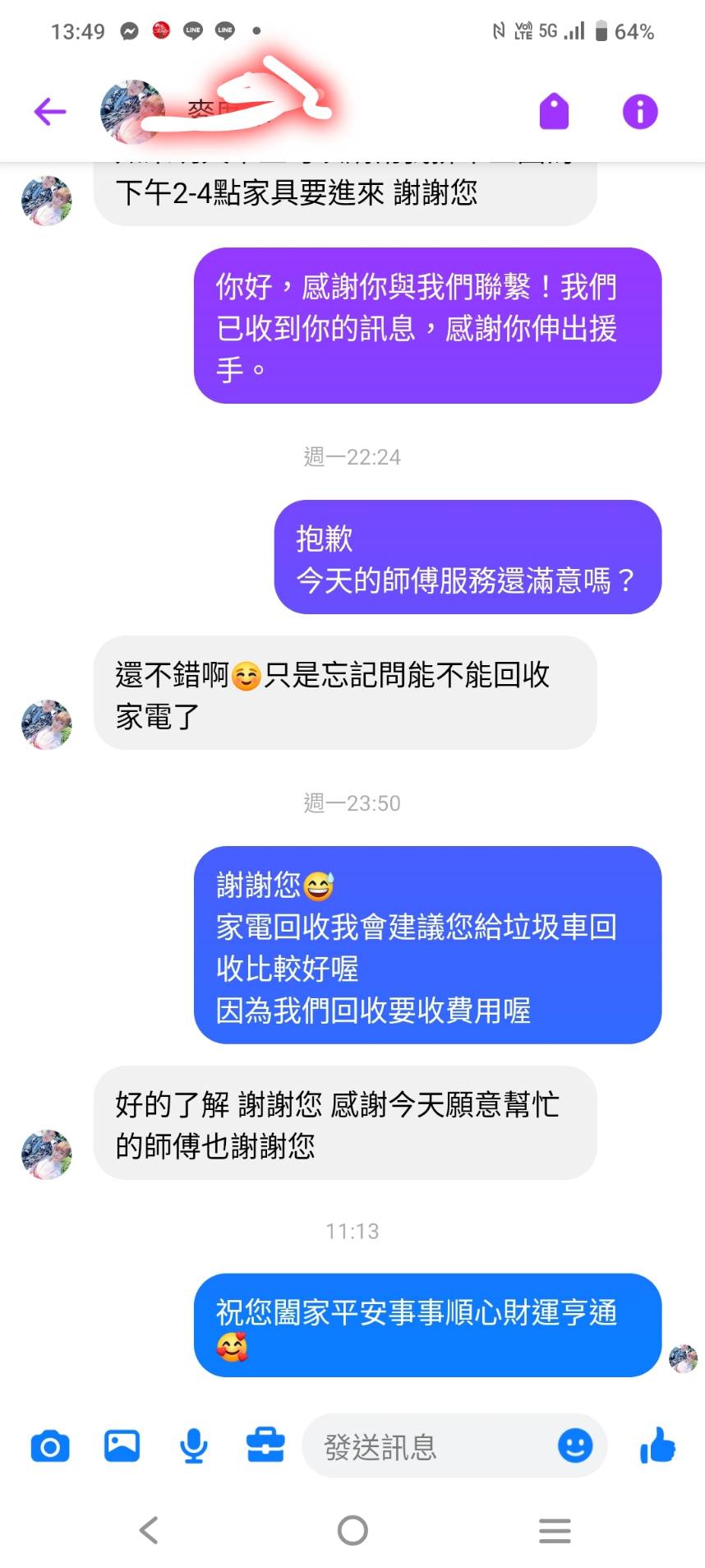705x1568 pixels.
Task: Open the purple label tag icon
Action: (x=554, y=112)
